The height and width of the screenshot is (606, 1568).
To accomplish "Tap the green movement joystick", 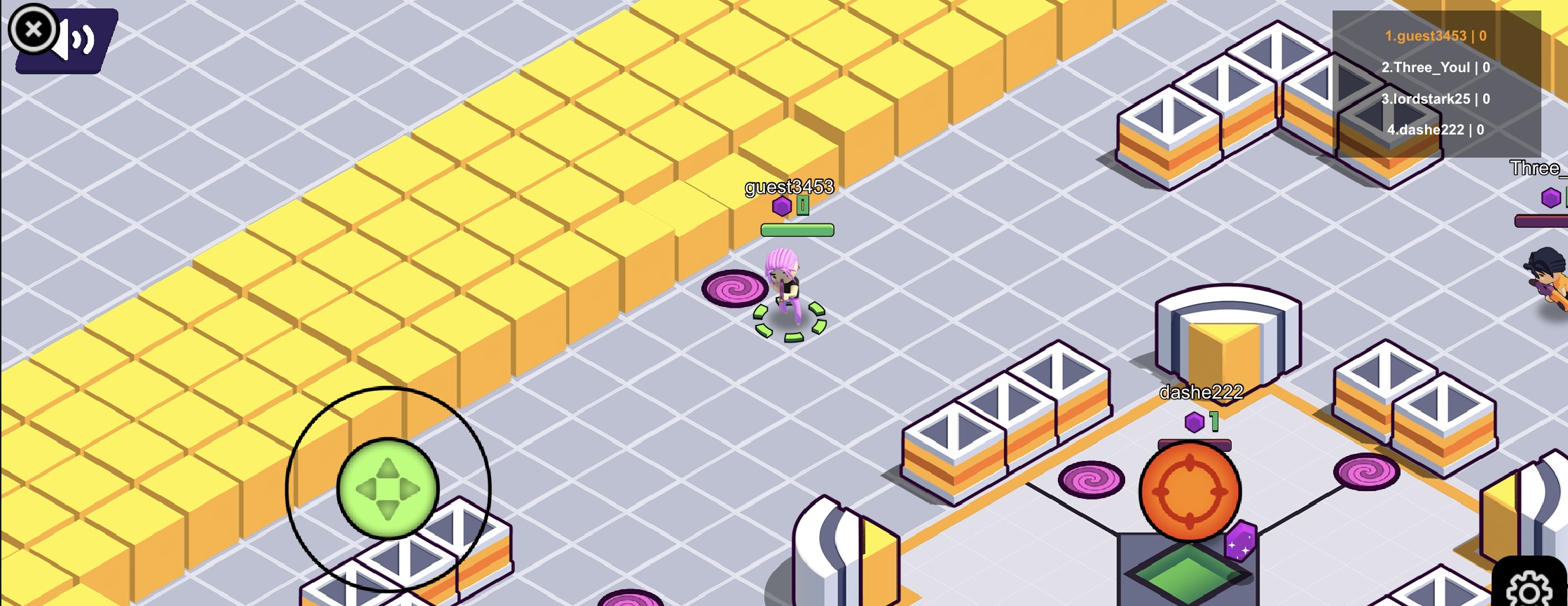I will [387, 488].
